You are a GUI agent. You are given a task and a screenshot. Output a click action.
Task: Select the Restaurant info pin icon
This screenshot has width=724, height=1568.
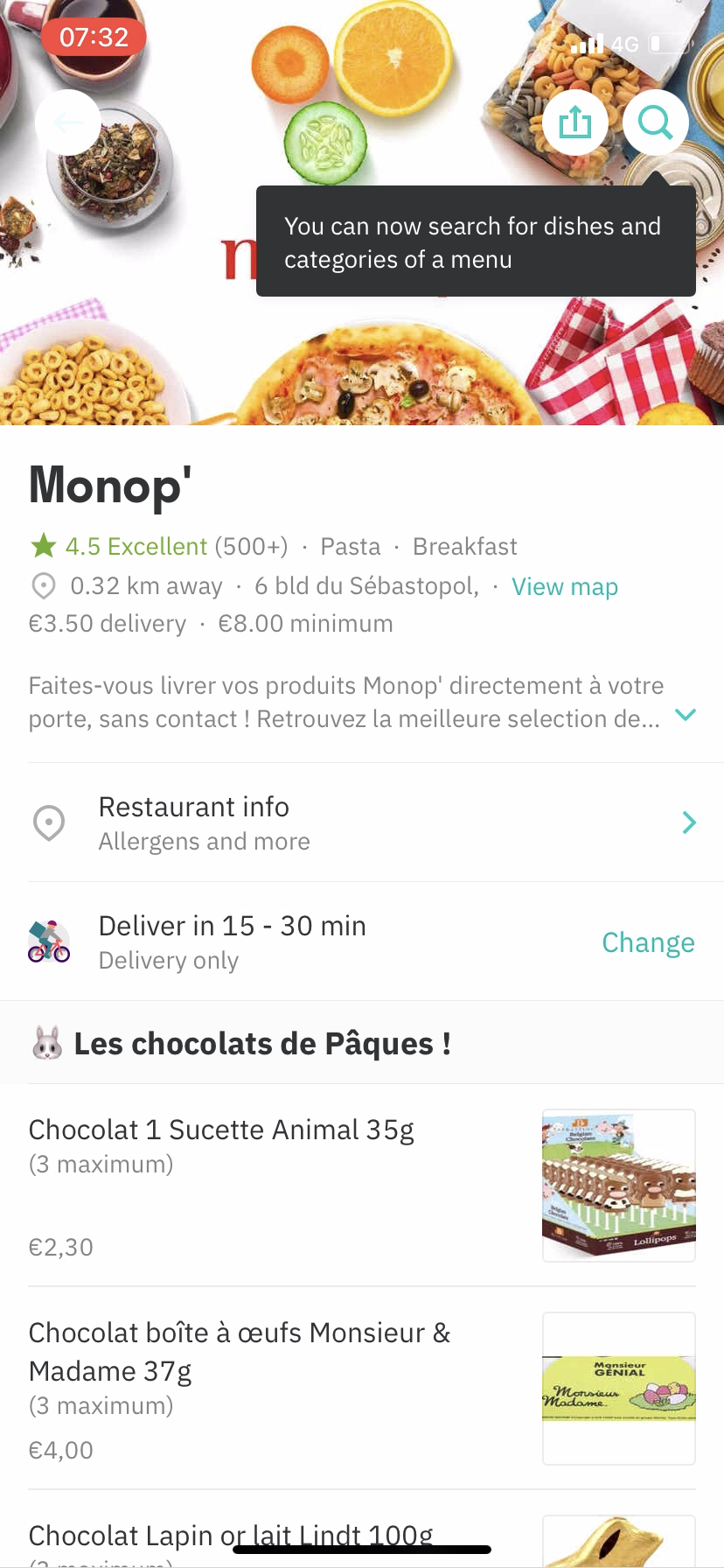[x=50, y=822]
